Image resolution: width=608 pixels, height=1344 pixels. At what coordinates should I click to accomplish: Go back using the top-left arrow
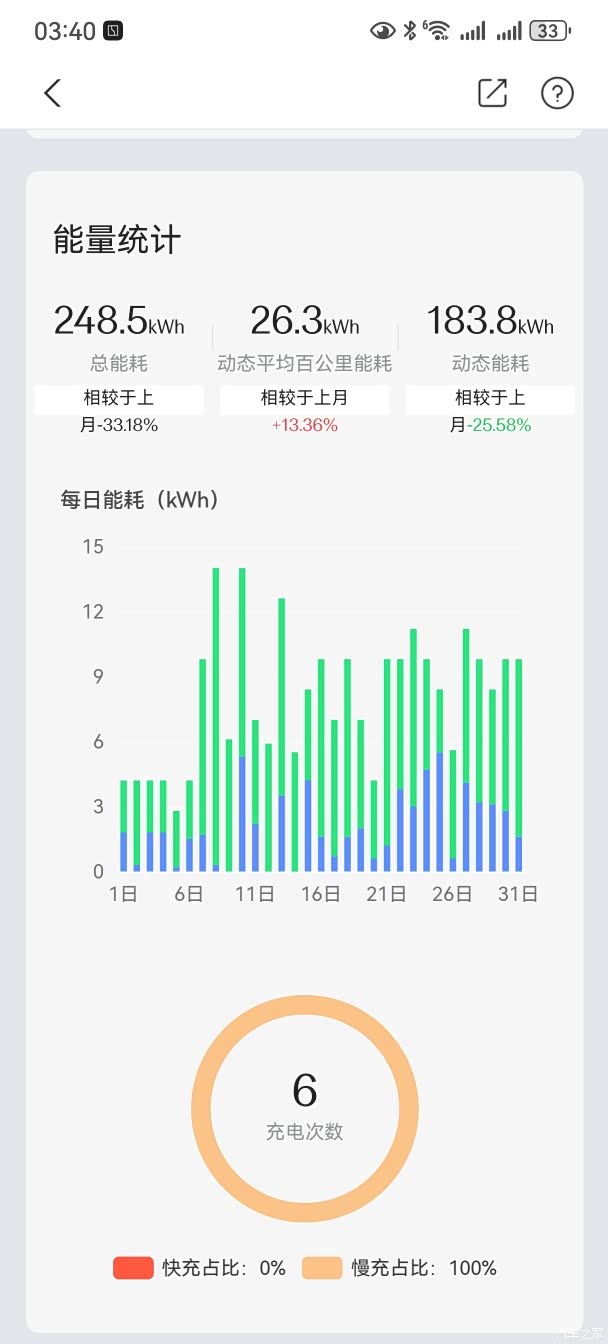coord(53,93)
